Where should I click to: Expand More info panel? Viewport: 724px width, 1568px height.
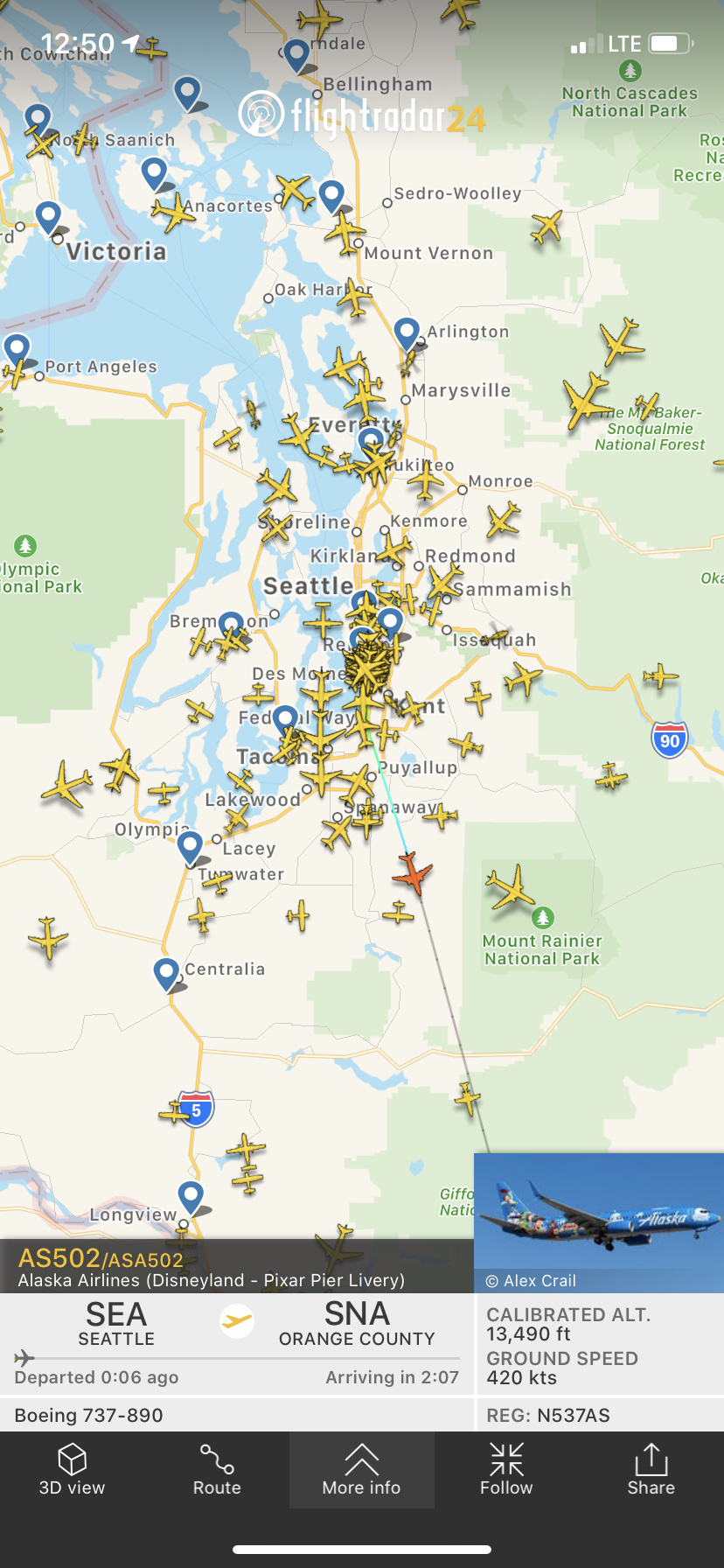pyautogui.click(x=361, y=1470)
